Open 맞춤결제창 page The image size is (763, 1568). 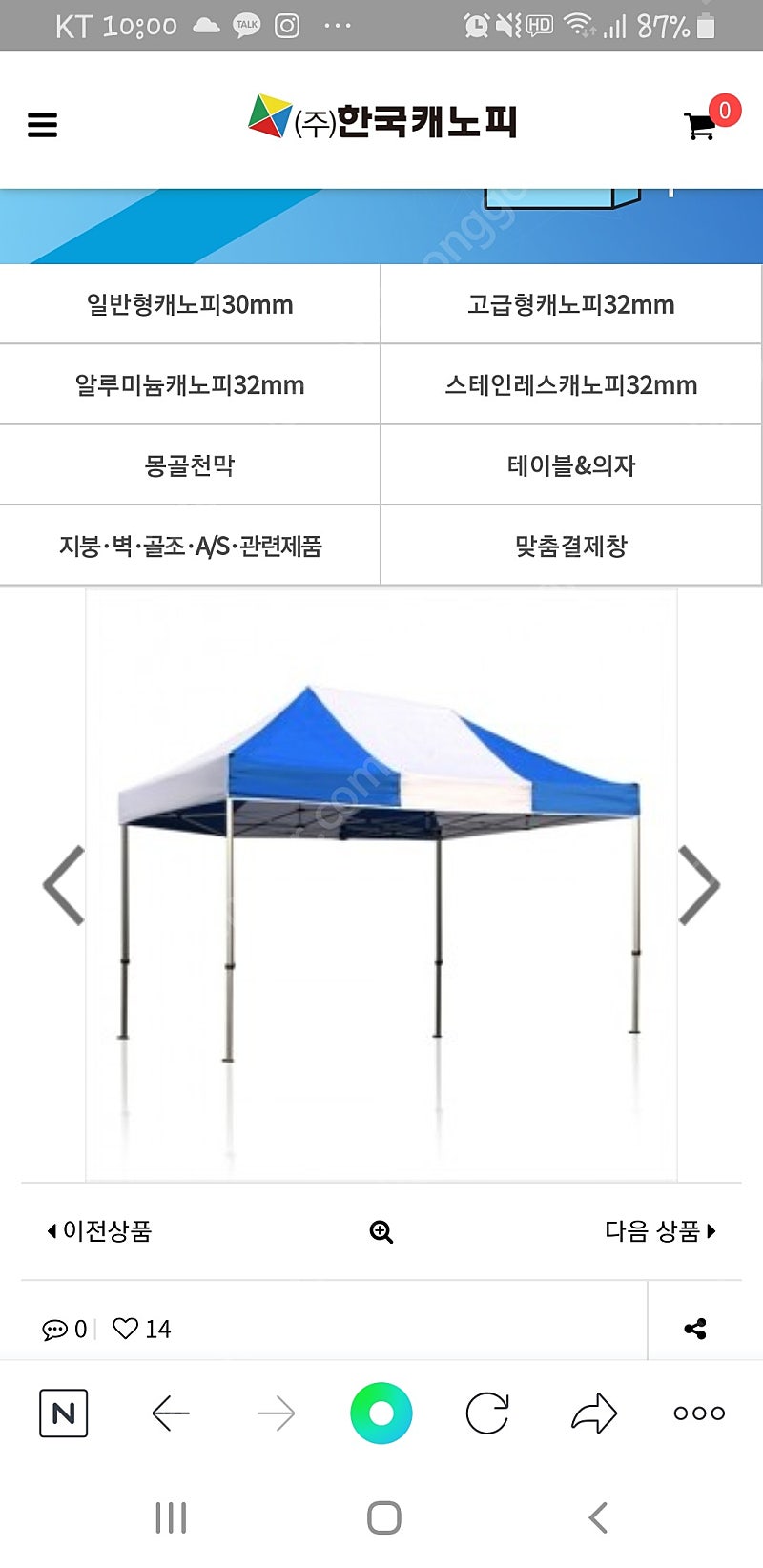[x=570, y=546]
